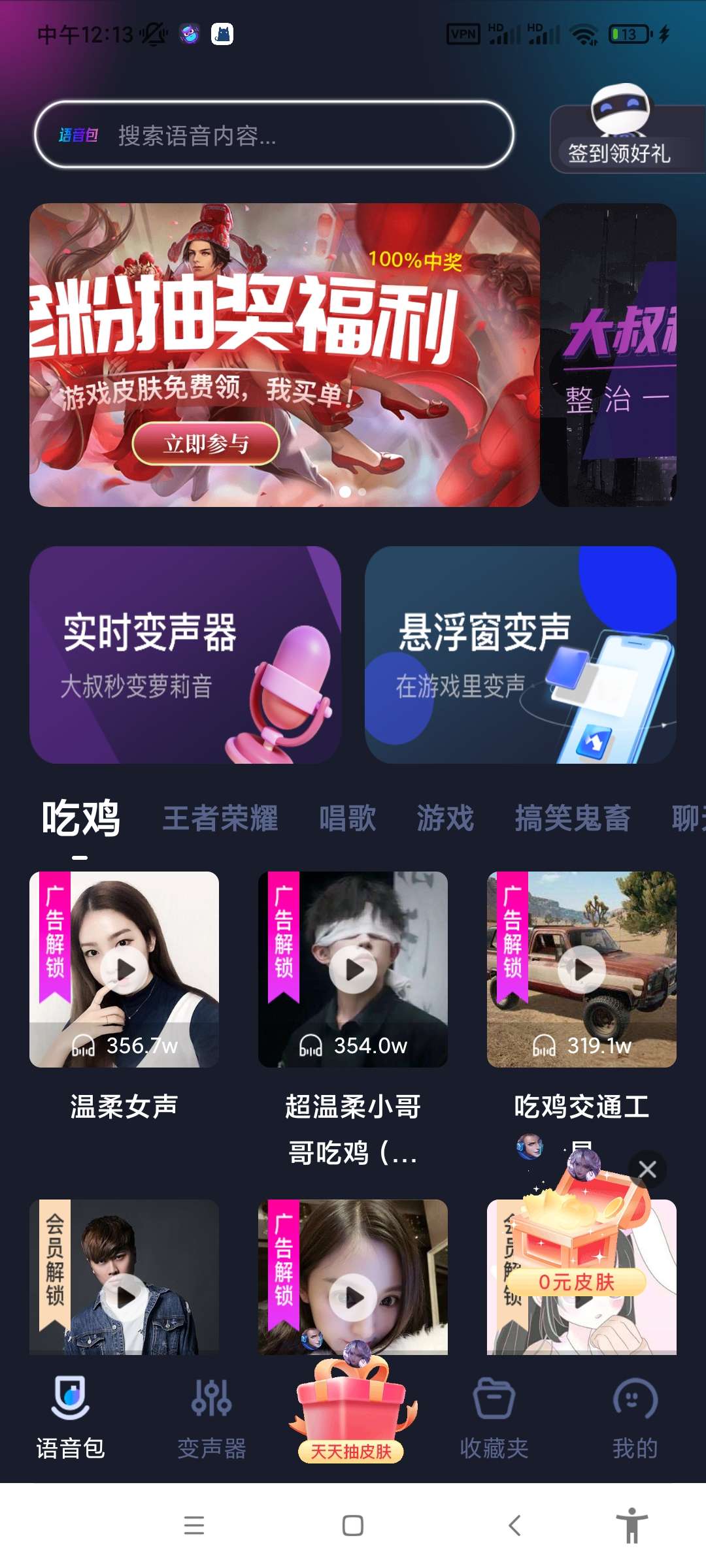Select the 游戏 category tab

click(445, 818)
